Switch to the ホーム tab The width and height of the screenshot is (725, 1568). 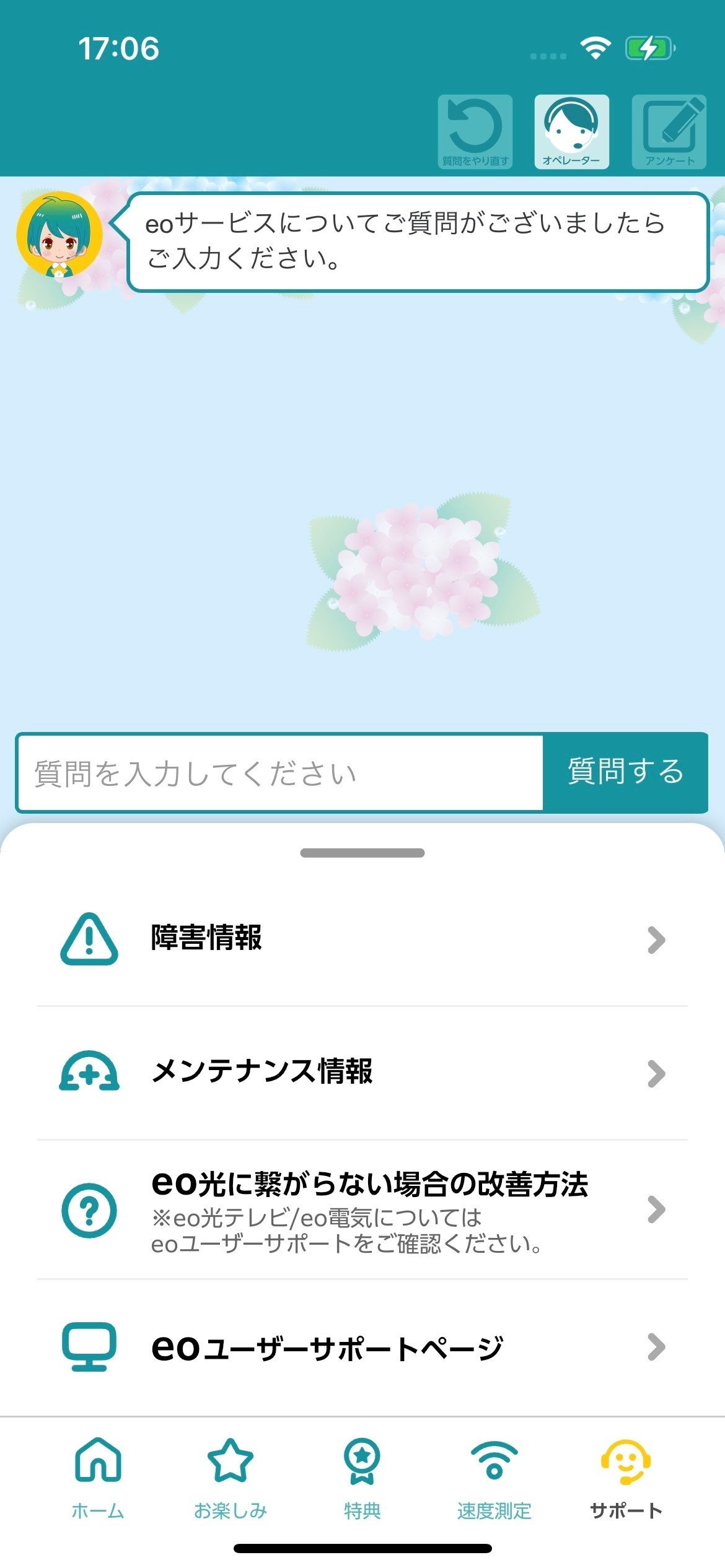(98, 1479)
